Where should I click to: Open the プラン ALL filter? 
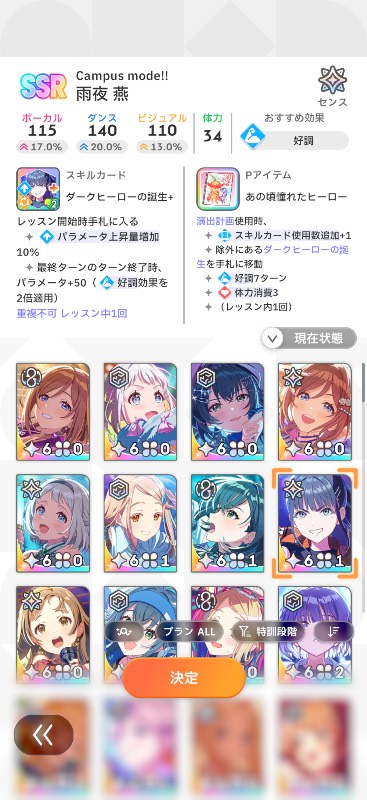coord(189,632)
